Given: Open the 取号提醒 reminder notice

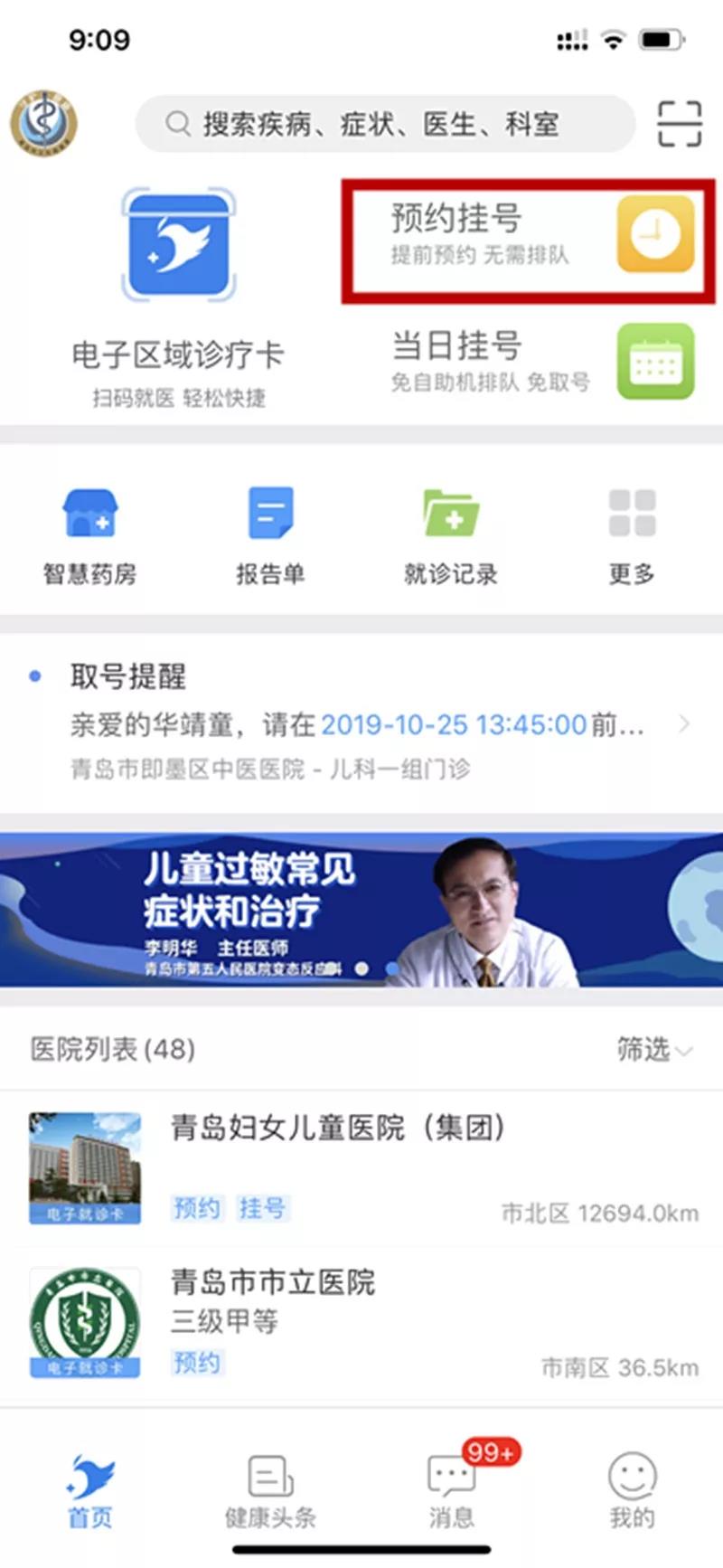Looking at the screenshot, I should (361, 722).
